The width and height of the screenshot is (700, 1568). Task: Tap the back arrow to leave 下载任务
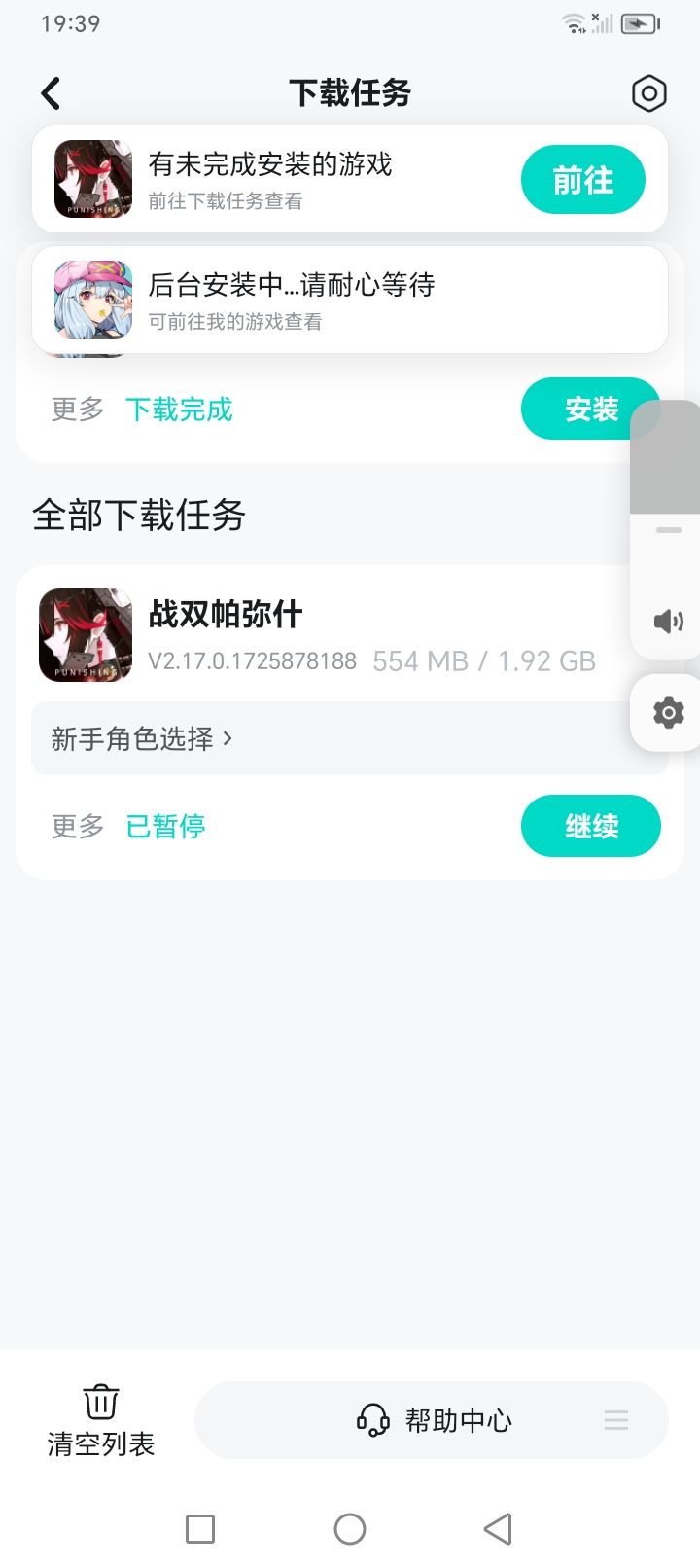click(x=51, y=92)
